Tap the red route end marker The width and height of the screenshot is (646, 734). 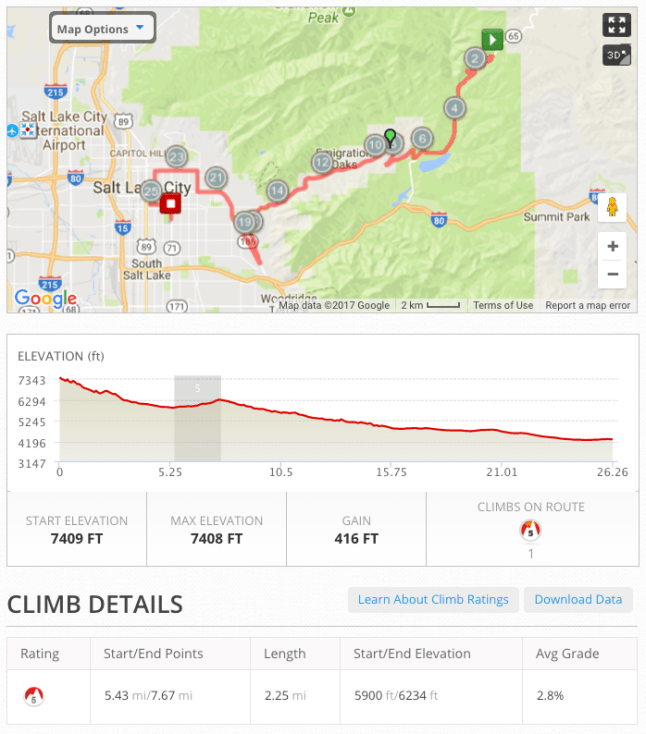point(170,204)
